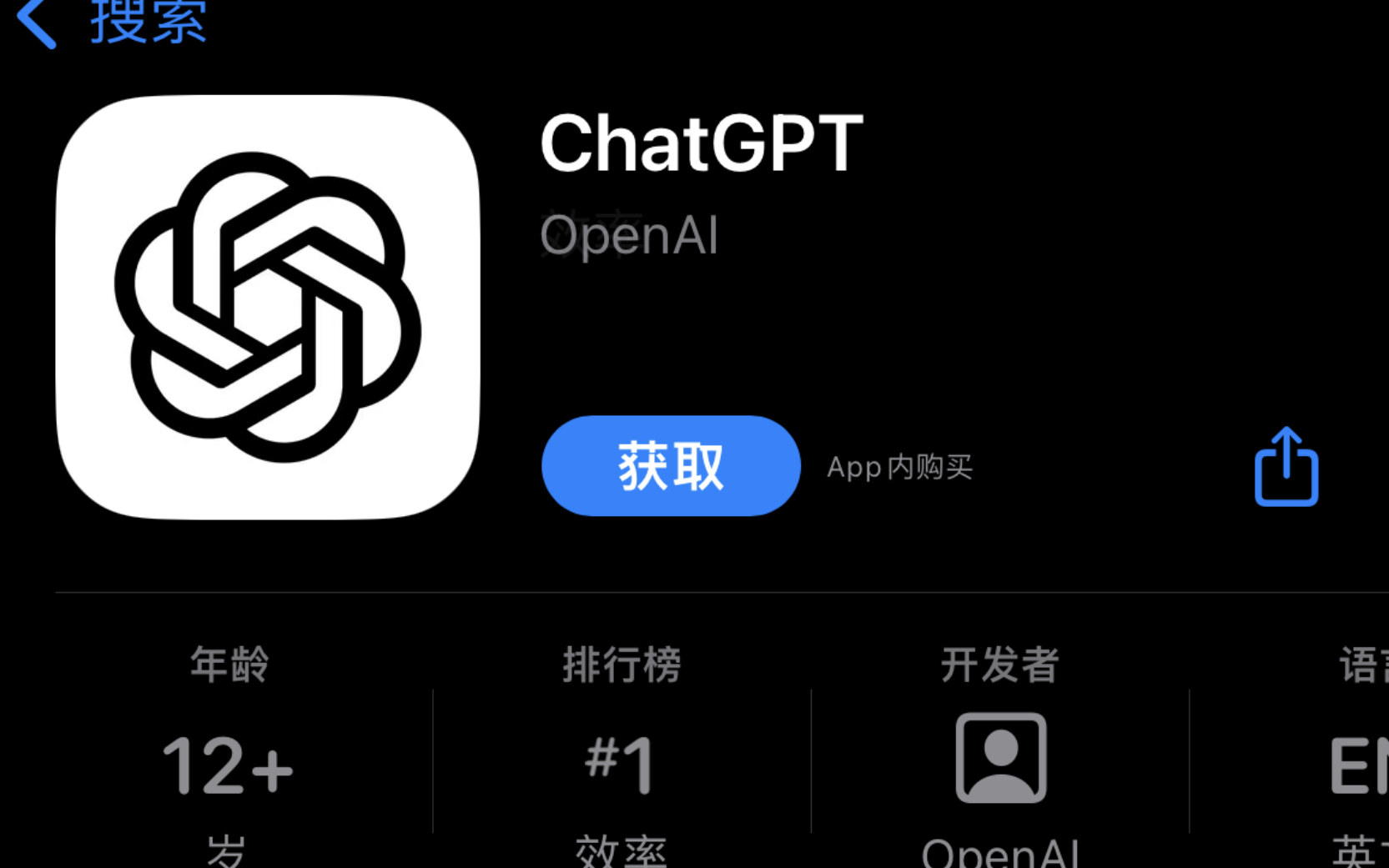This screenshot has height=868, width=1389.
Task: Open the #1 效率 ranking chart
Action: pyautogui.click(x=621, y=765)
